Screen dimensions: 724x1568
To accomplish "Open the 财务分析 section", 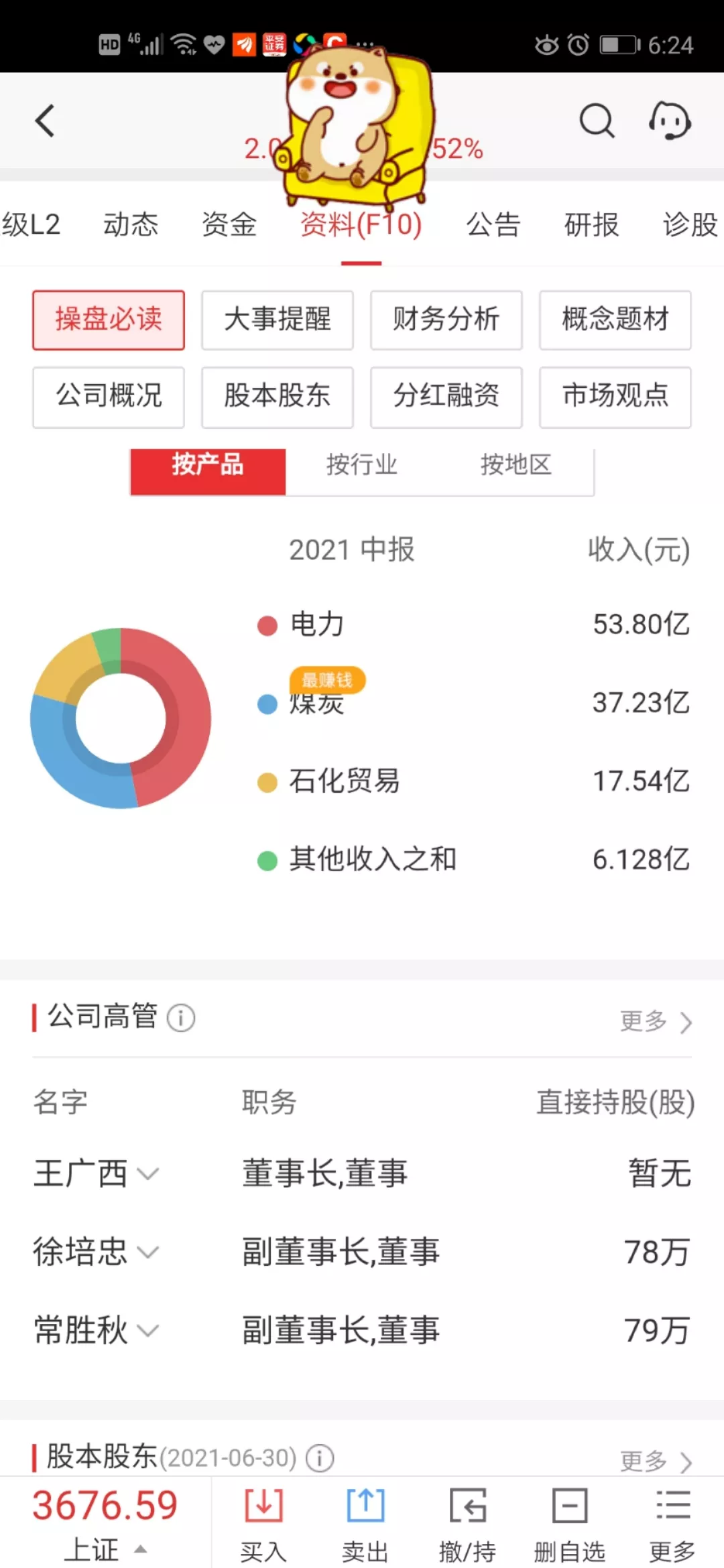I will tap(446, 320).
